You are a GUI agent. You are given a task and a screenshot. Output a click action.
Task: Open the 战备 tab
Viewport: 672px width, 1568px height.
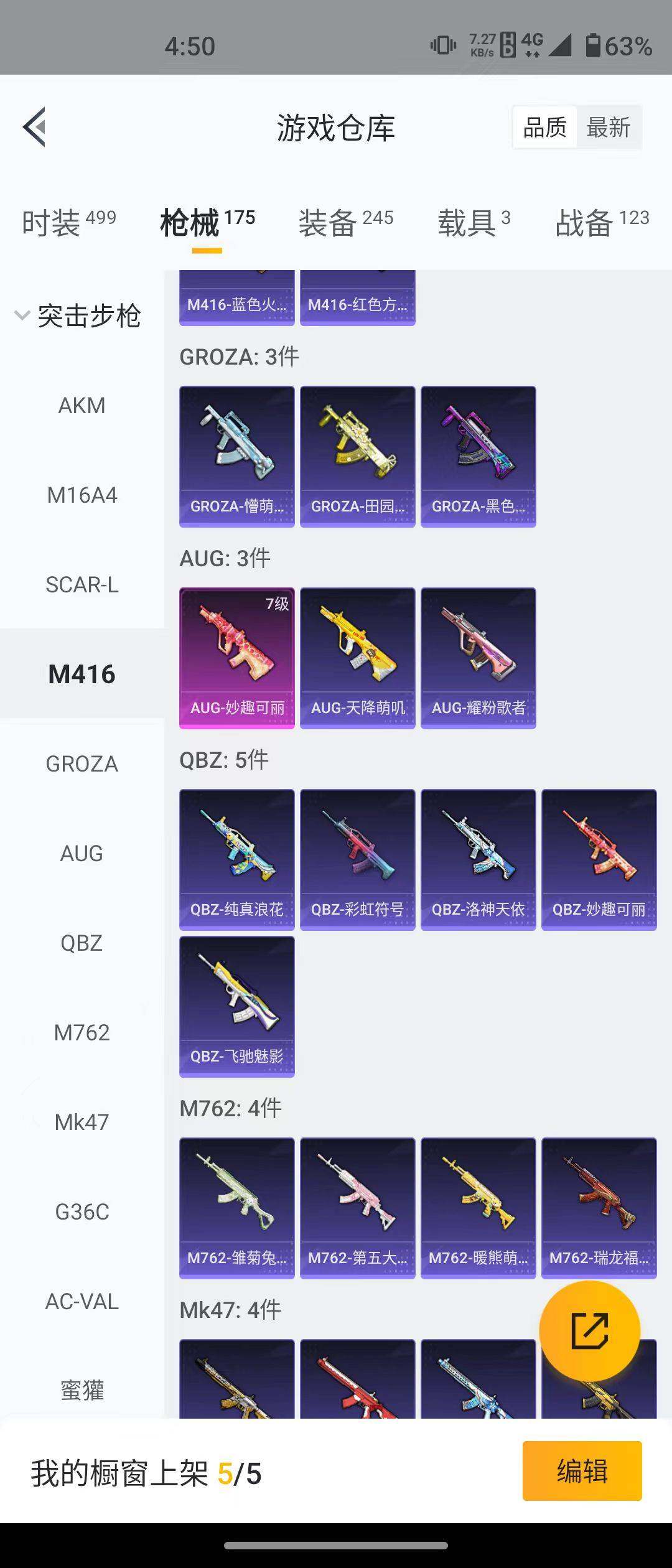click(x=602, y=223)
